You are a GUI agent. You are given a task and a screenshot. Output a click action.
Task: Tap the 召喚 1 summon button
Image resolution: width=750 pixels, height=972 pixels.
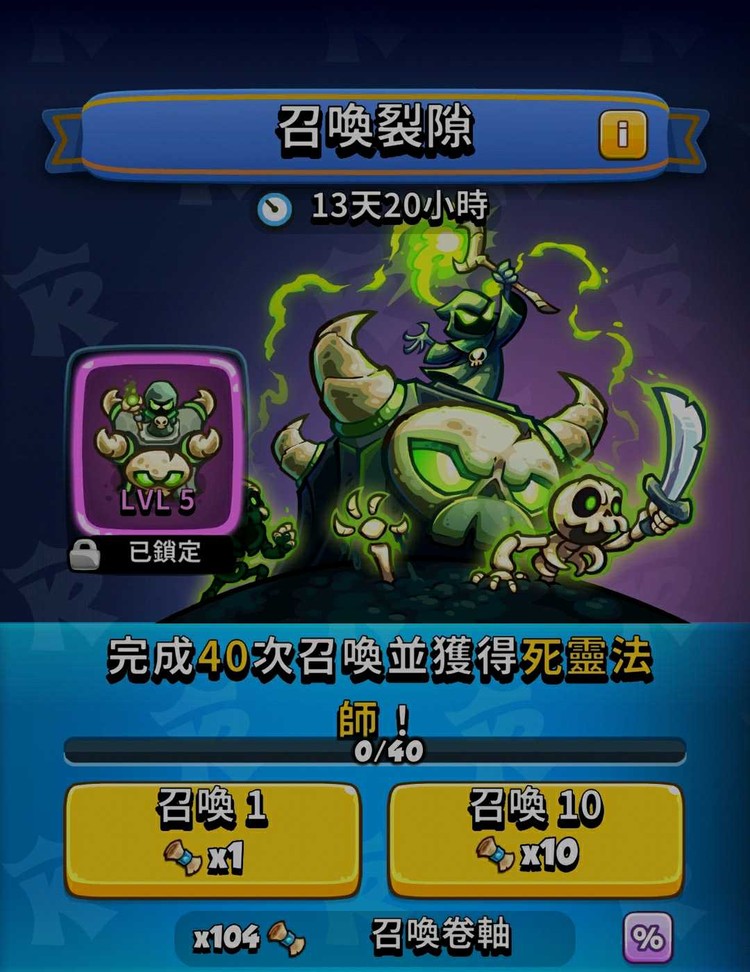coord(212,838)
